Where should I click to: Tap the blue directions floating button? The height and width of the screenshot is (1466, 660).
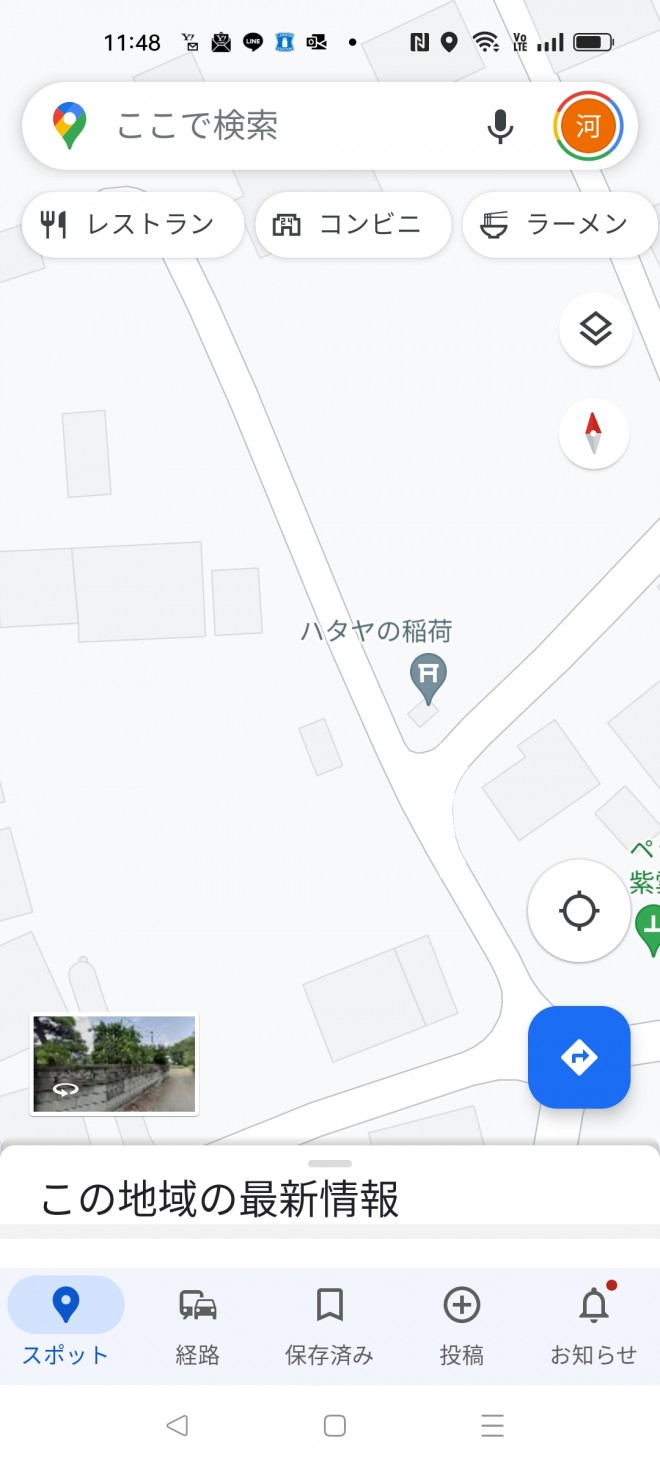tap(579, 1057)
